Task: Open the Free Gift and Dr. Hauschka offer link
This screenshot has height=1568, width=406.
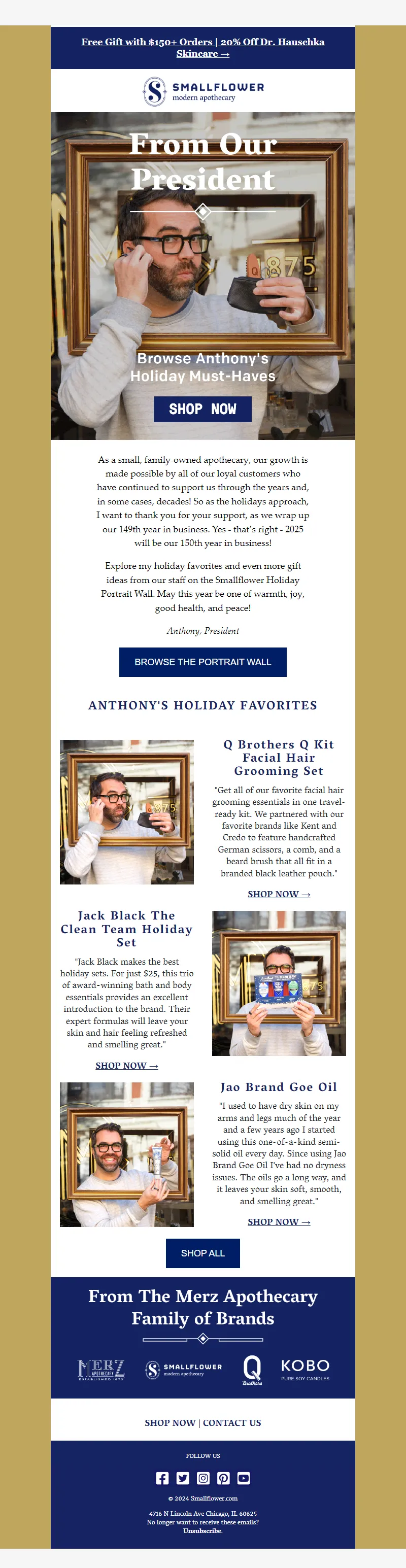Action: (202, 48)
